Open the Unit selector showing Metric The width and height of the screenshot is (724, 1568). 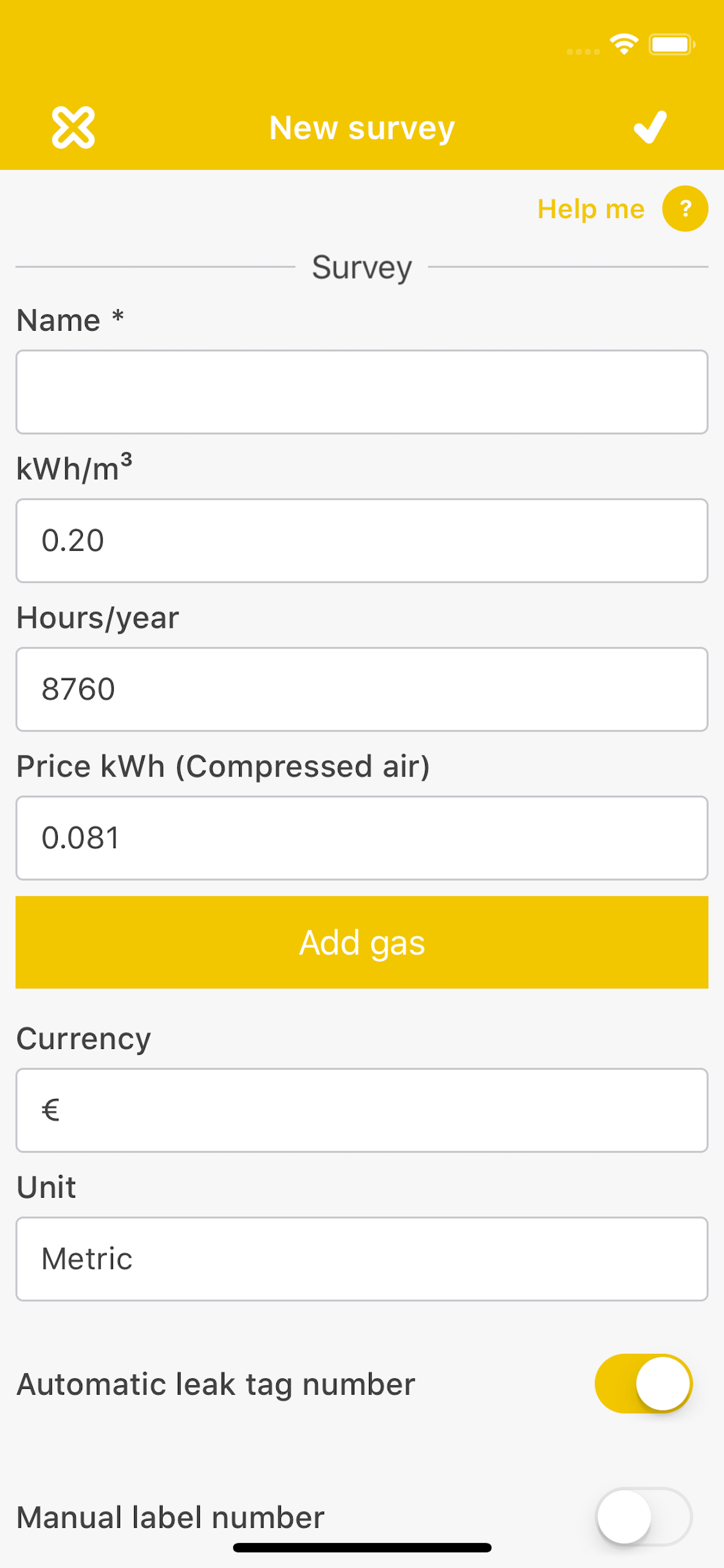pyautogui.click(x=362, y=1259)
